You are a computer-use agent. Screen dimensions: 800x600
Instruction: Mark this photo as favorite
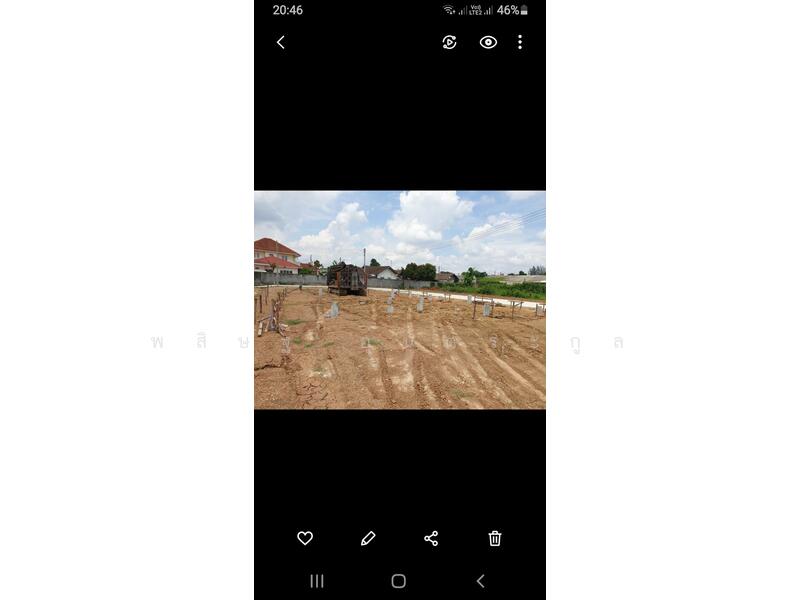pos(305,538)
